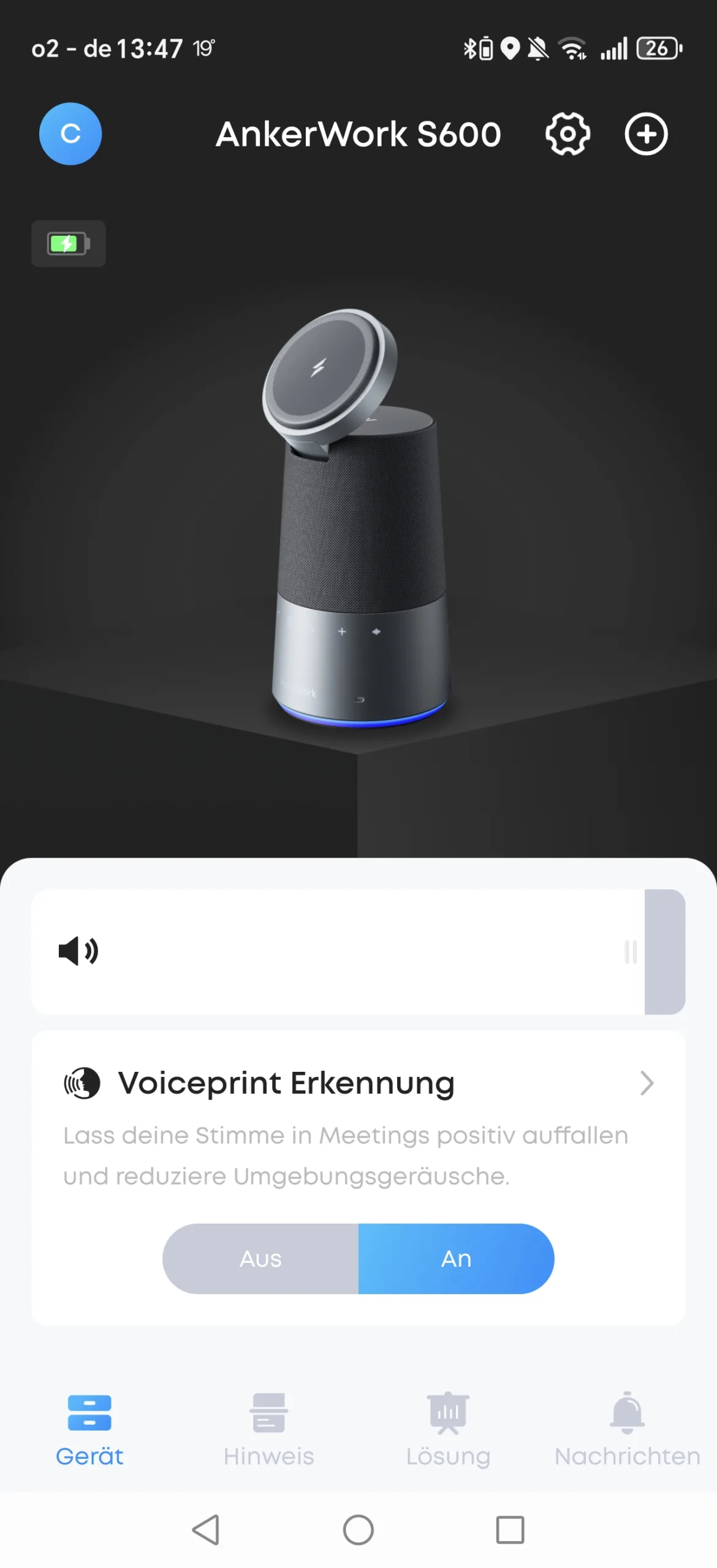Image resolution: width=717 pixels, height=1568 pixels.
Task: Open device settings gear icon
Action: click(x=567, y=134)
